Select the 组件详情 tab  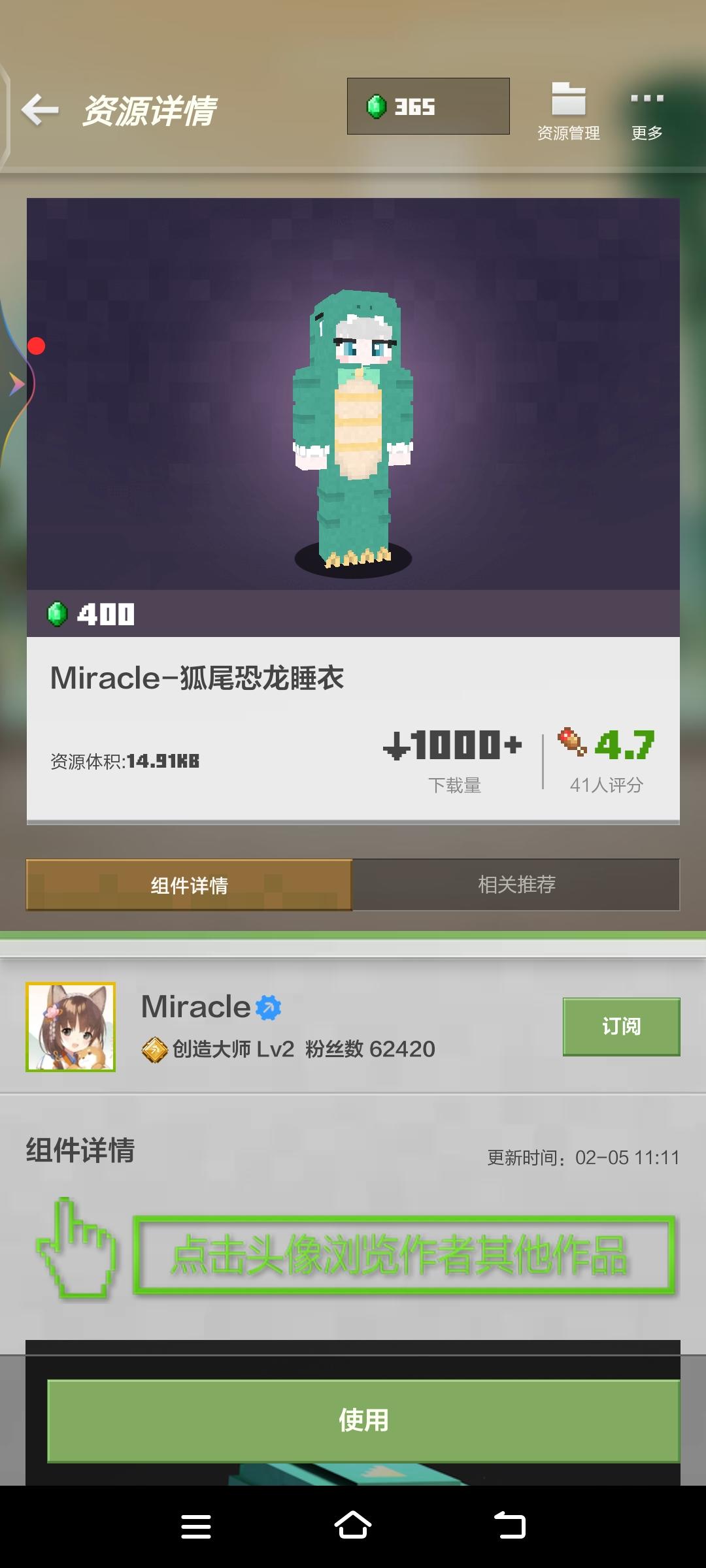(188, 885)
